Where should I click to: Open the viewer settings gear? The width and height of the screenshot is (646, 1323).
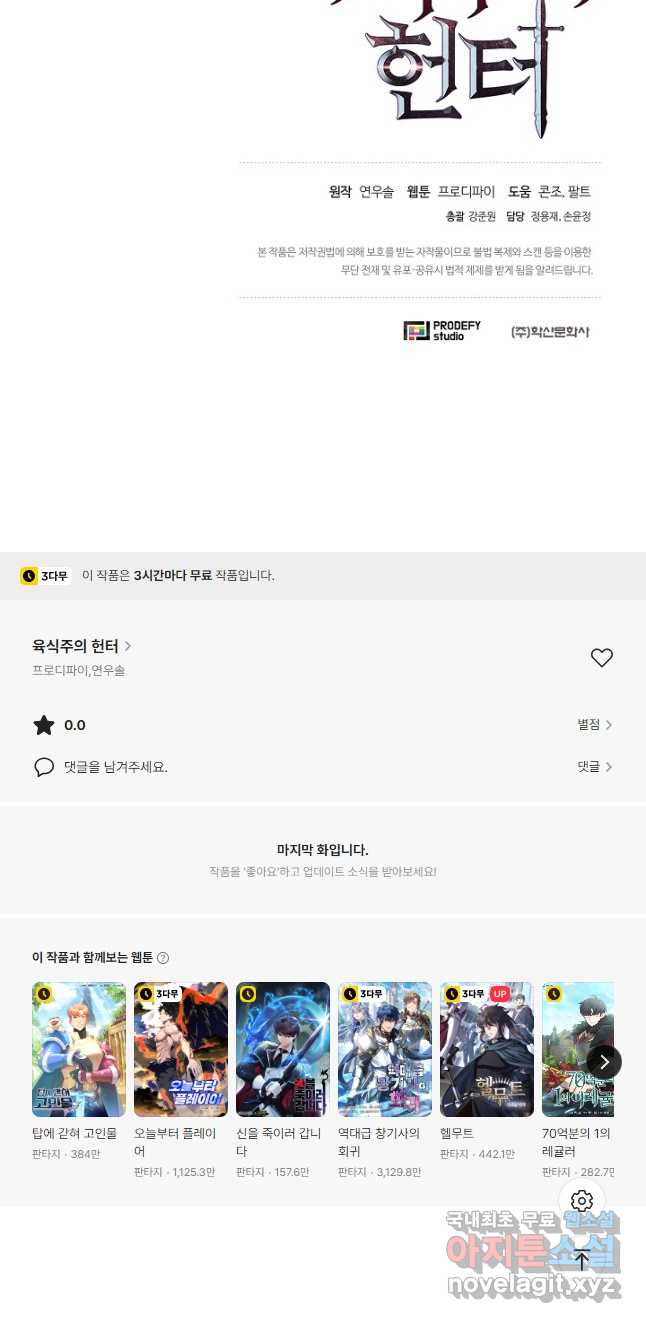(x=582, y=1201)
